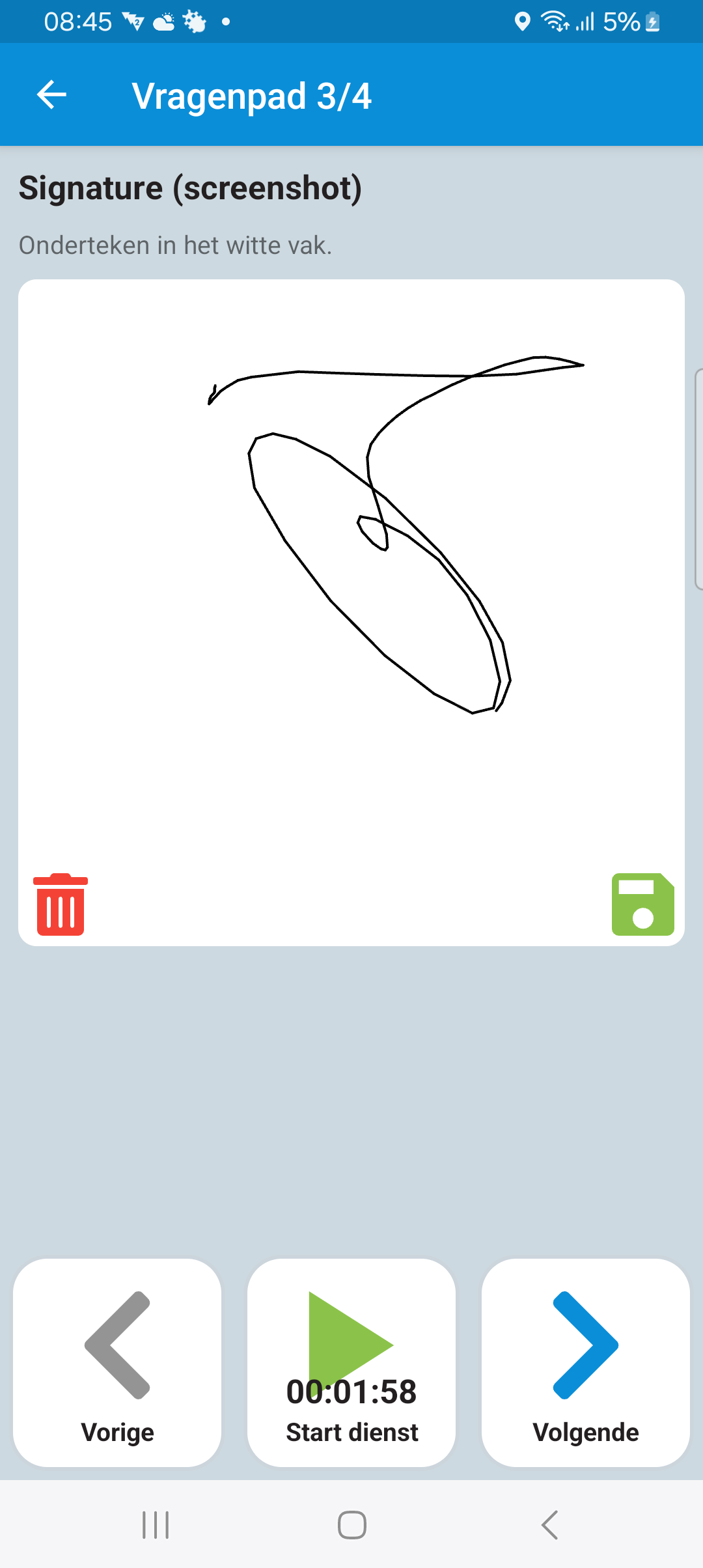Screen dimensions: 703x1568
Task: Continue to next question with Volgende
Action: [x=585, y=1362]
